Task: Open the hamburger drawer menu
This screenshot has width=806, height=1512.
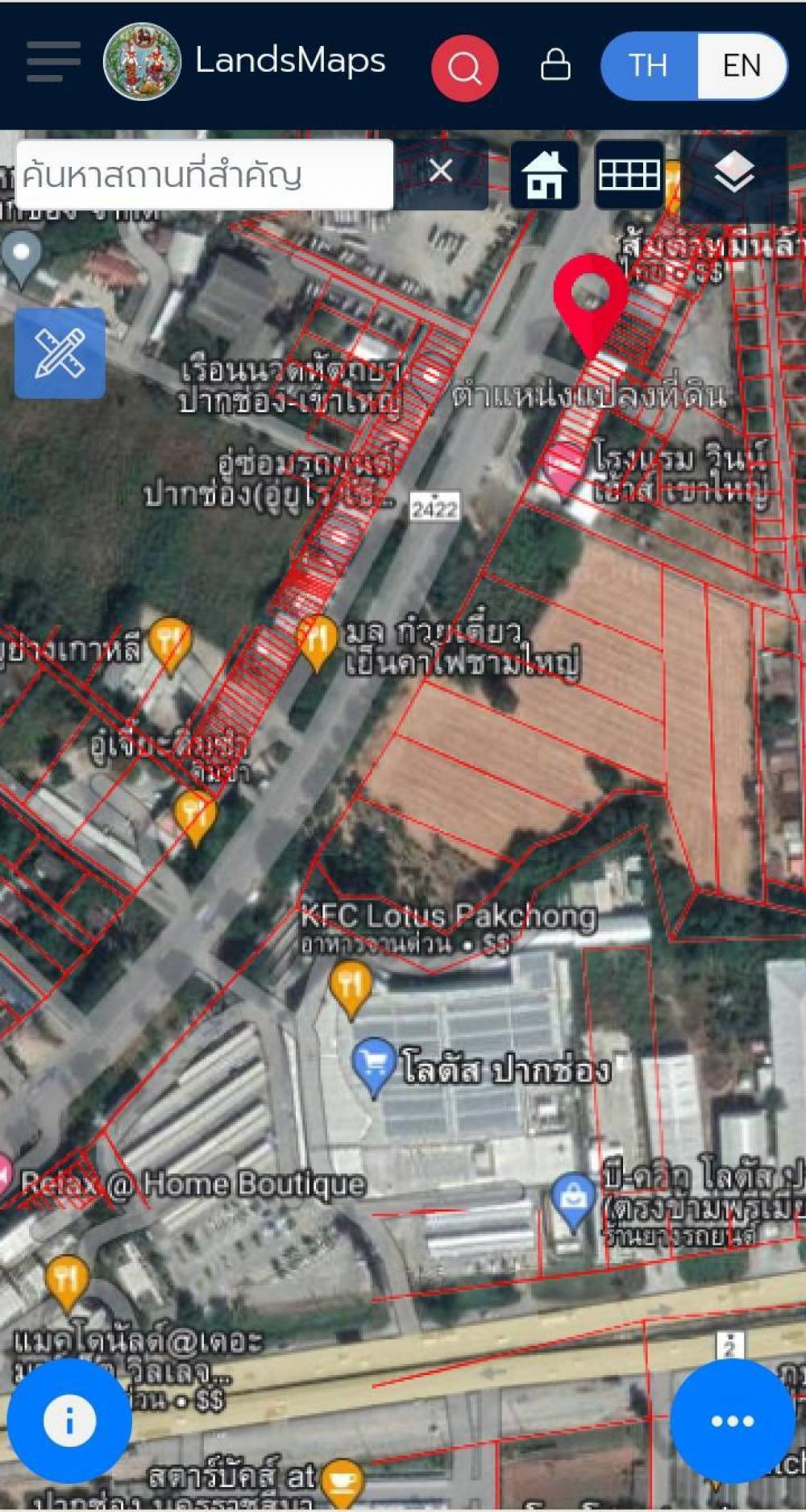Action: point(53,62)
